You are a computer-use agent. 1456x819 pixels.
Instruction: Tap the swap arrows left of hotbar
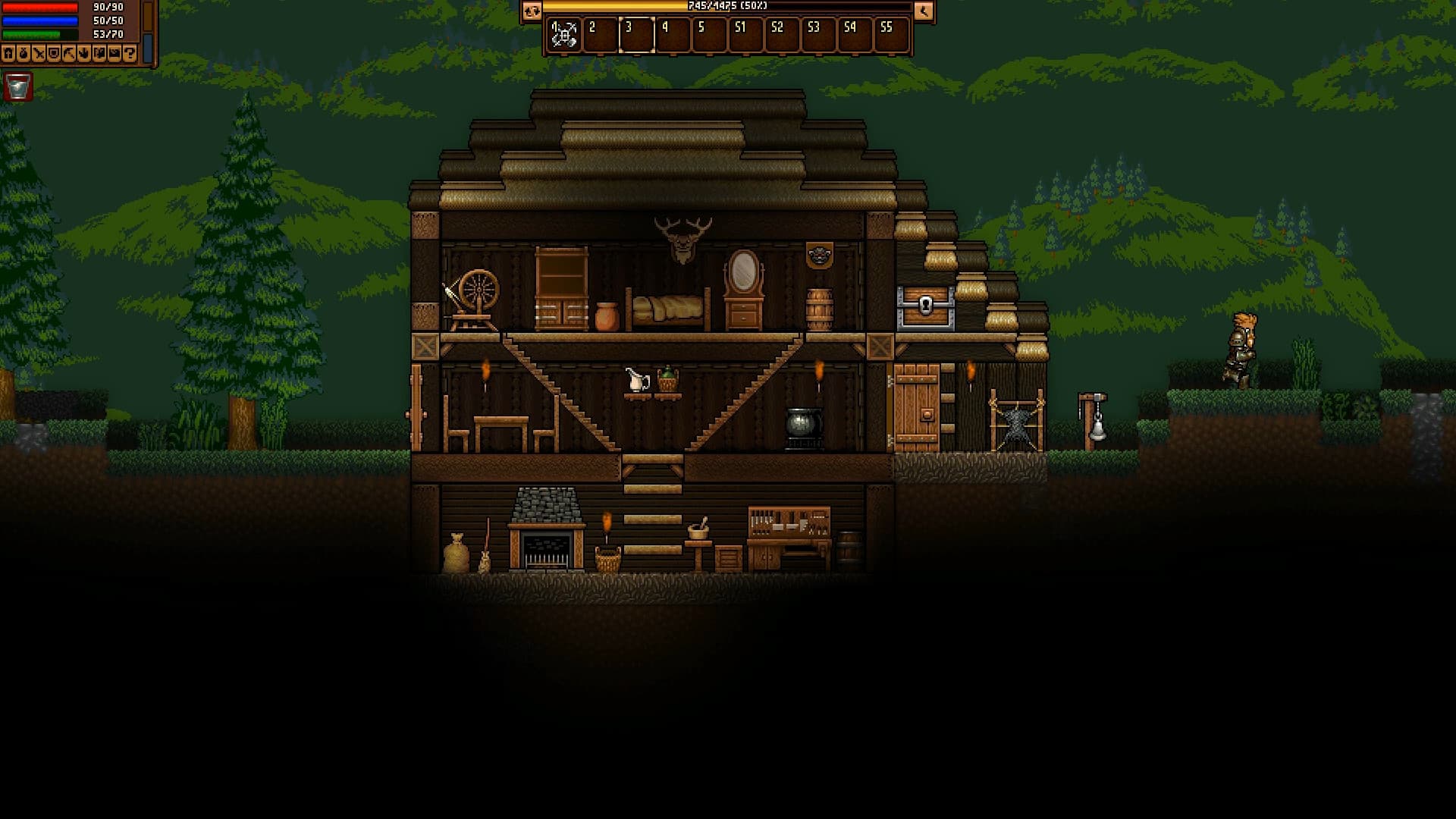[532, 11]
